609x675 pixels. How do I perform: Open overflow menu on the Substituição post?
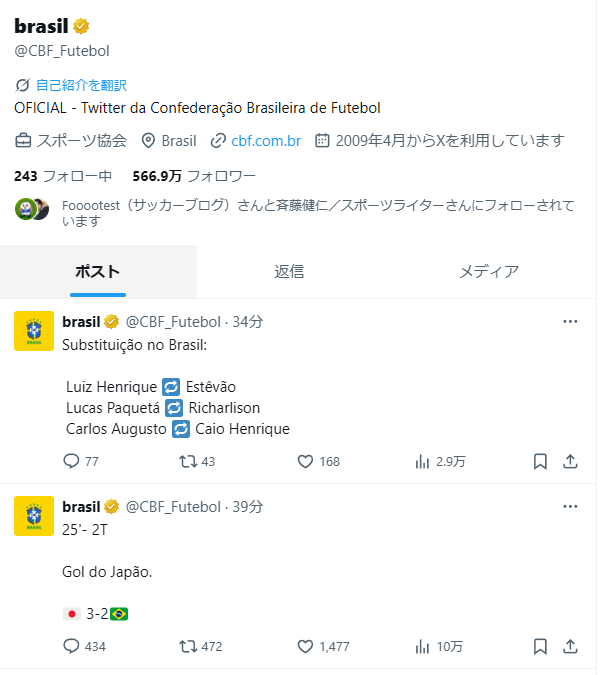click(570, 321)
